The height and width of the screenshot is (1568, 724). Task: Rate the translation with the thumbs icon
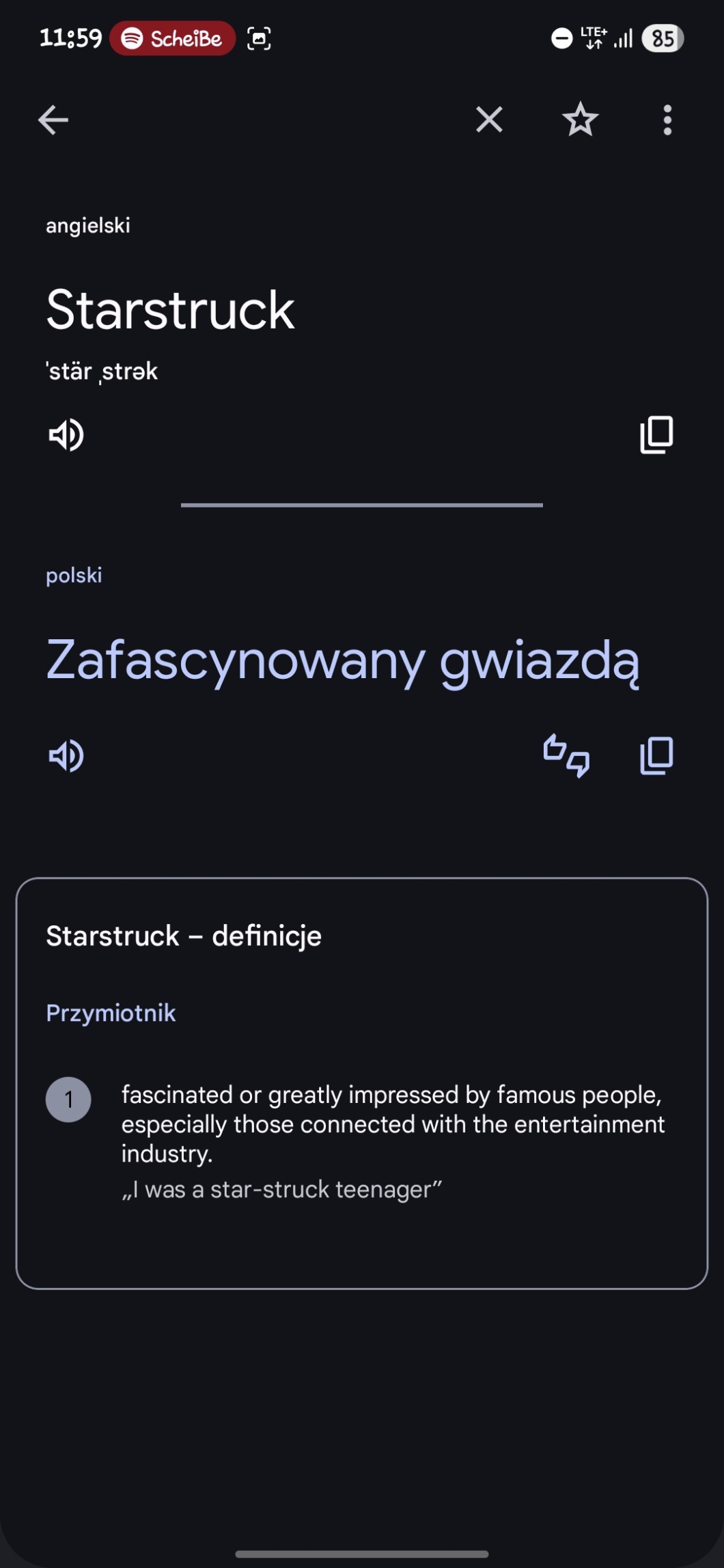click(x=566, y=756)
